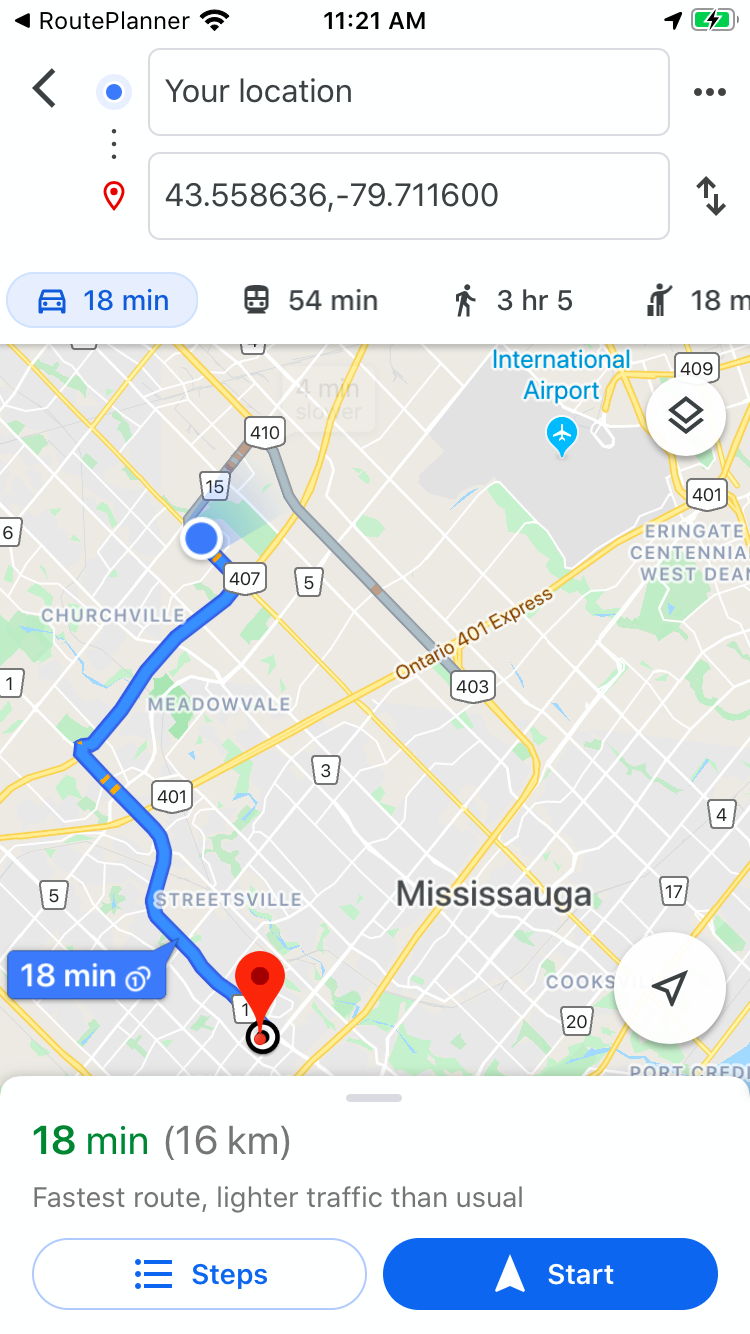This screenshot has height=1334, width=750.
Task: Switch to transit 54 min mode
Action: pos(311,300)
